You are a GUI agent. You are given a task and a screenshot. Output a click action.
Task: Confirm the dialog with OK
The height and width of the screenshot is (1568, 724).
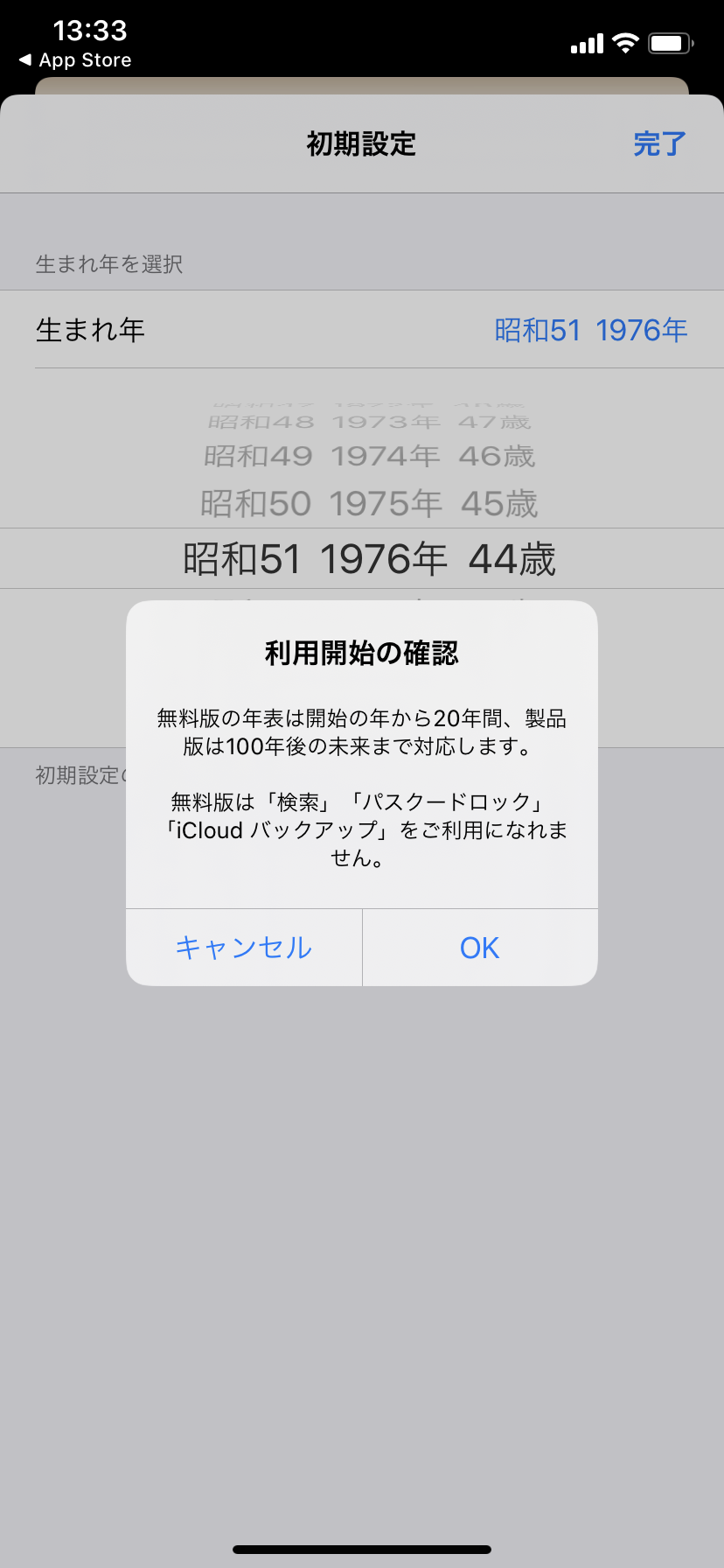(x=480, y=948)
